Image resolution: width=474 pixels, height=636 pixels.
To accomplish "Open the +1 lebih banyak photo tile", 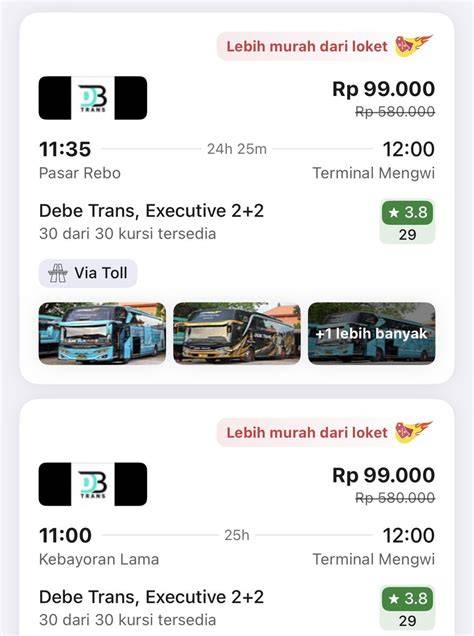I will [371, 333].
